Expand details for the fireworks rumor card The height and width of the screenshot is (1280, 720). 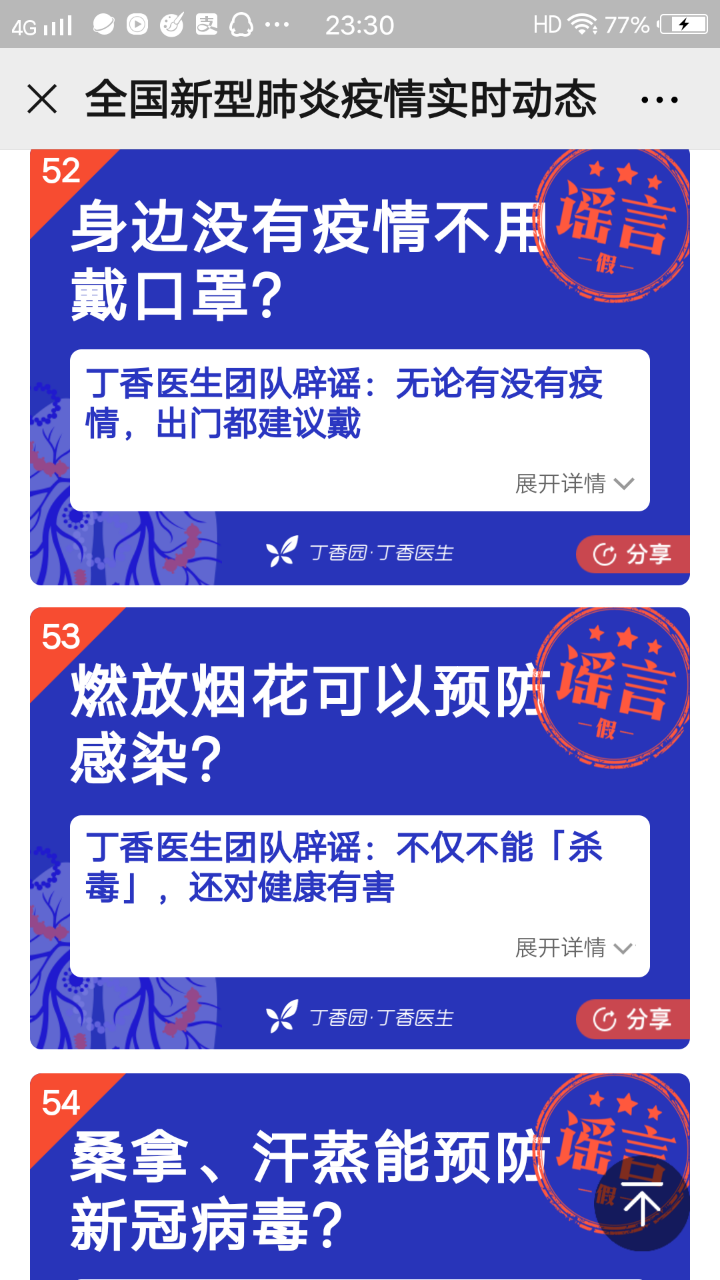(x=574, y=948)
